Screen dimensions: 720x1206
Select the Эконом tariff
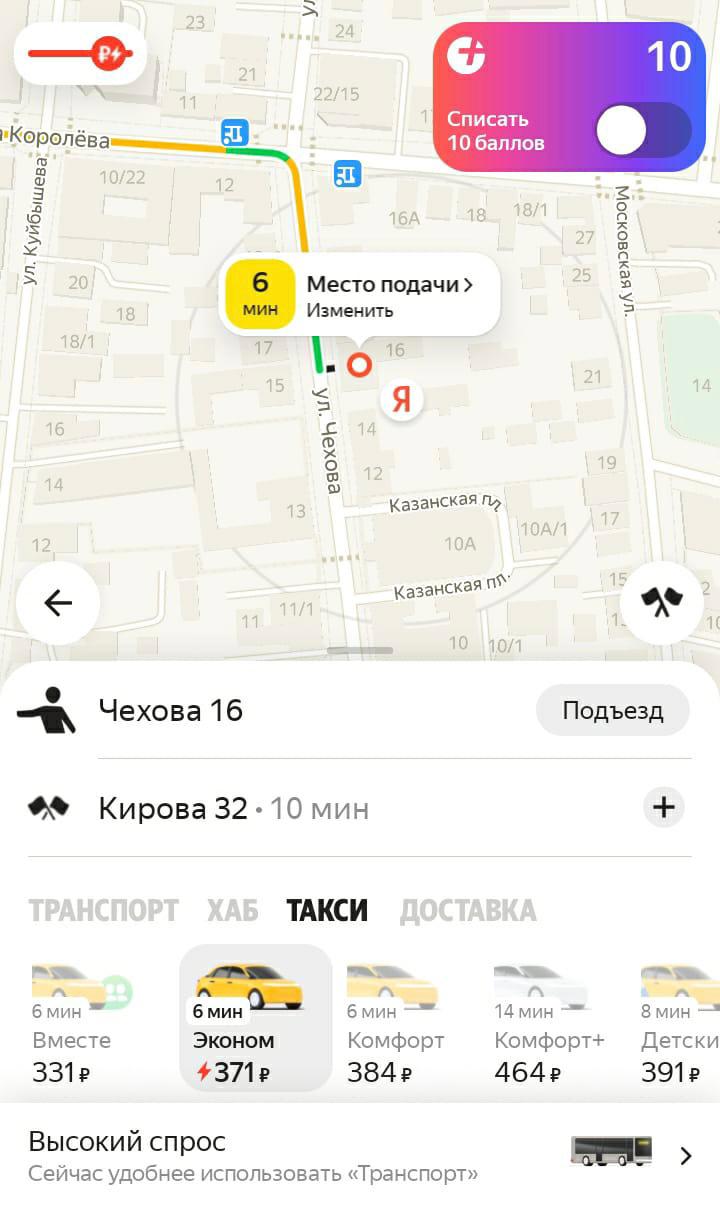pyautogui.click(x=255, y=1020)
